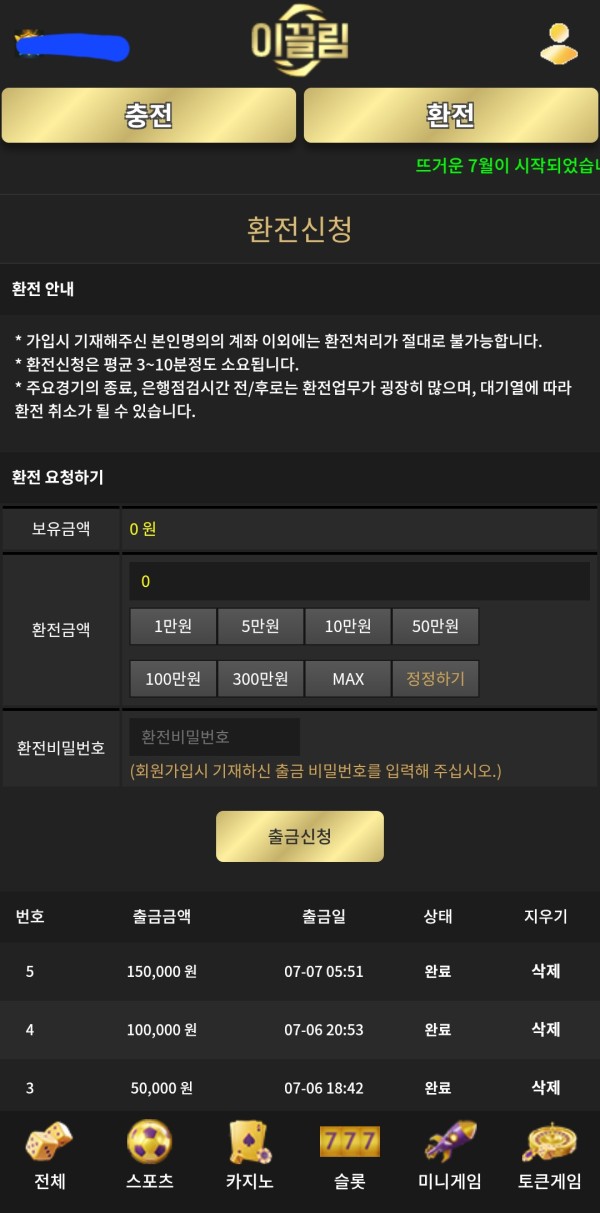Screen dimensions: 600x1213
Task: Select the 100만원 amount button
Action: [x=173, y=679]
